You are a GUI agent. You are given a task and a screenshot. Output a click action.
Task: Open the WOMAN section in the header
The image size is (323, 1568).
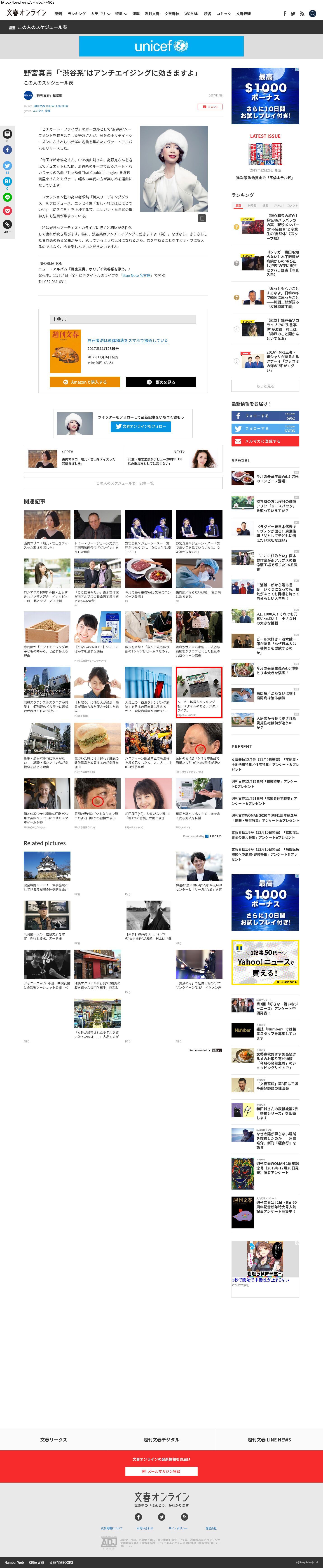(x=191, y=13)
